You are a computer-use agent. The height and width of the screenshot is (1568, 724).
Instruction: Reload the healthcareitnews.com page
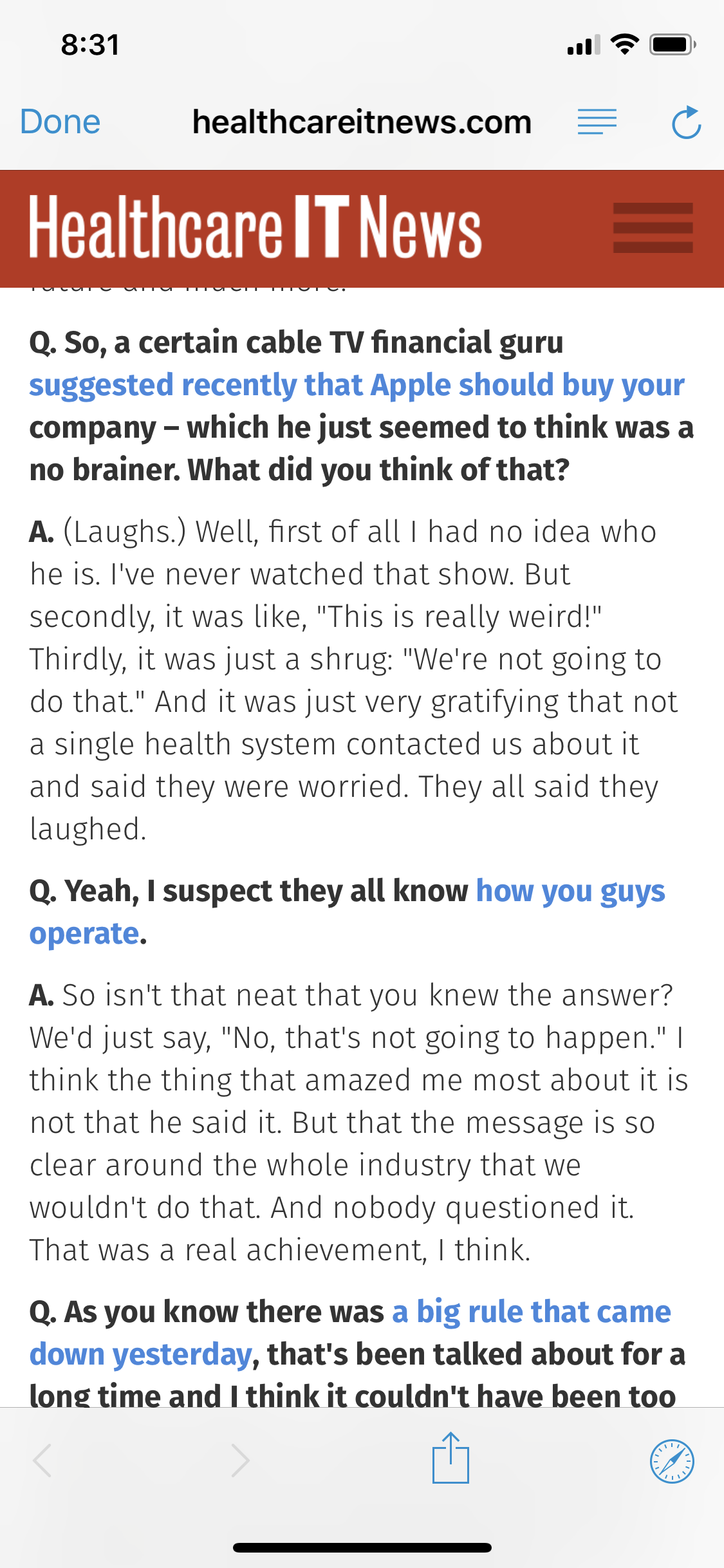686,122
